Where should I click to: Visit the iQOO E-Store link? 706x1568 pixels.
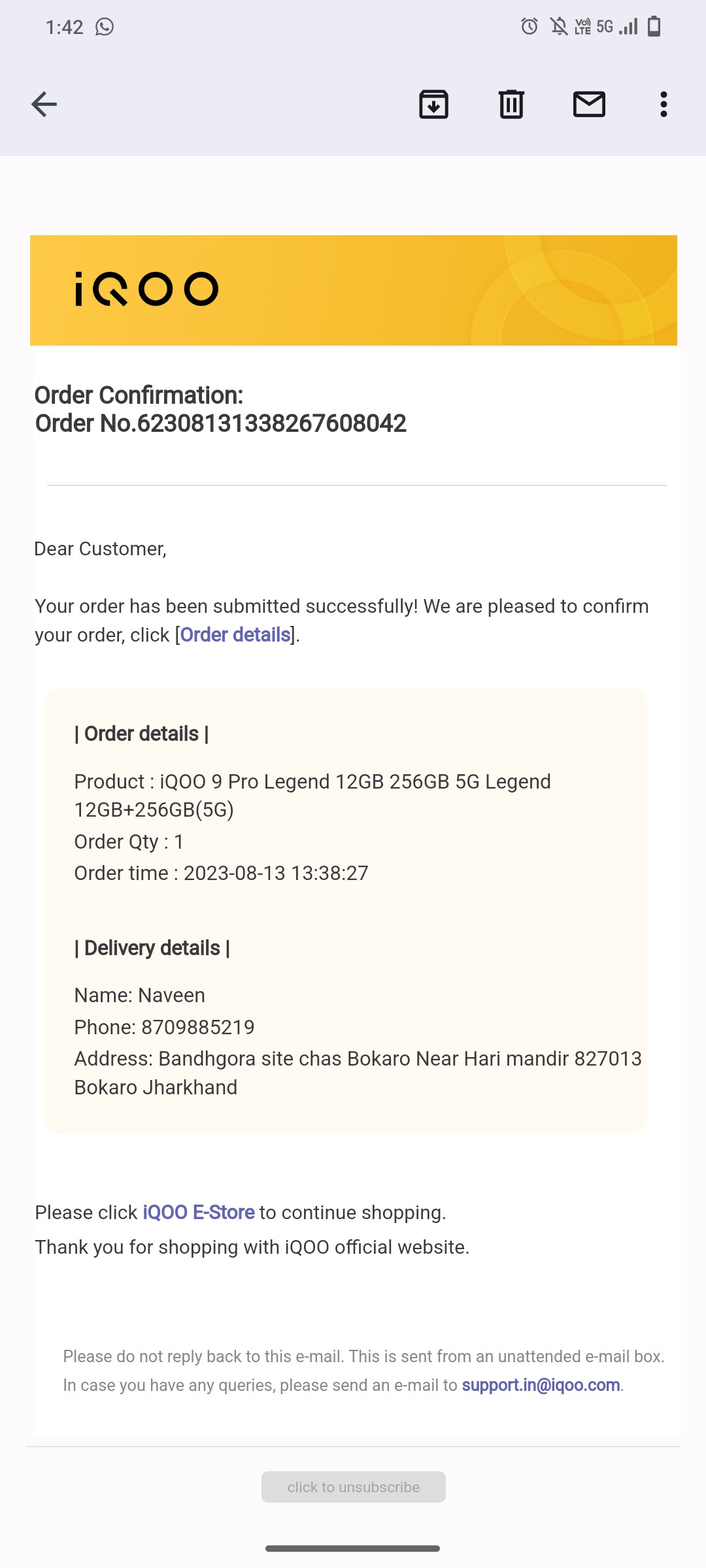(199, 1213)
